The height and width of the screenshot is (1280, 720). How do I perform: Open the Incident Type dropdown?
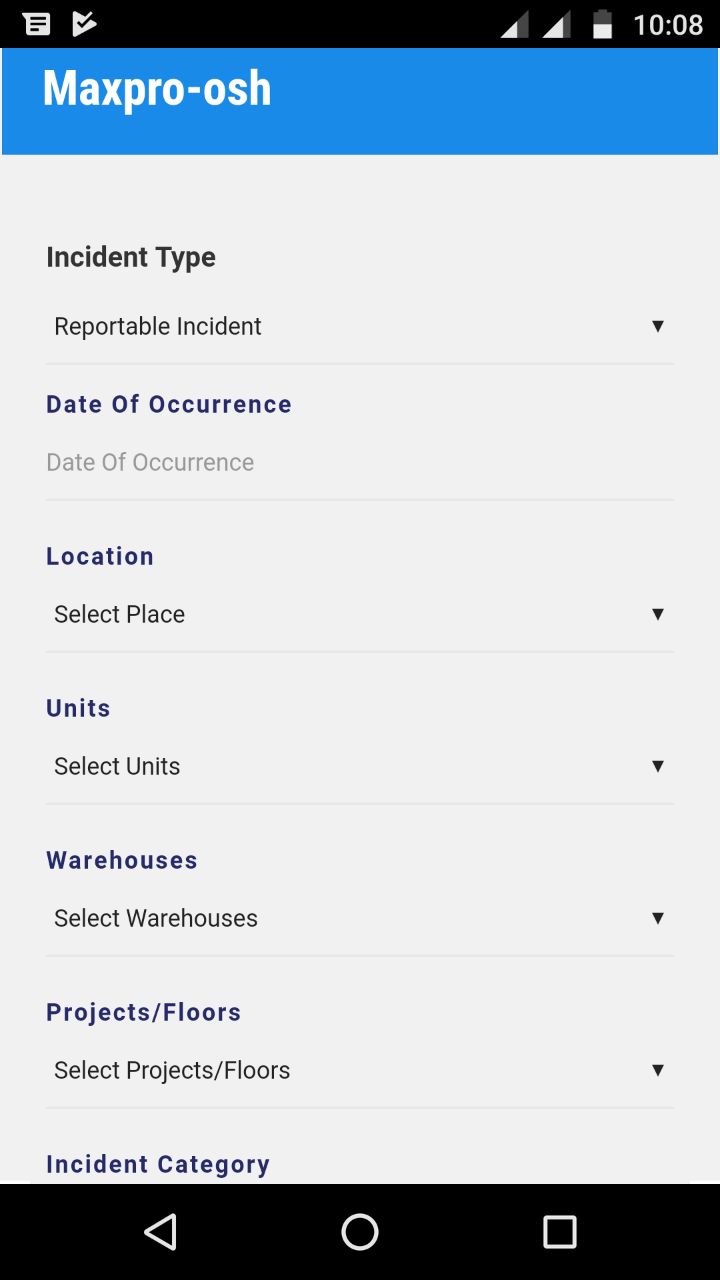click(x=360, y=326)
